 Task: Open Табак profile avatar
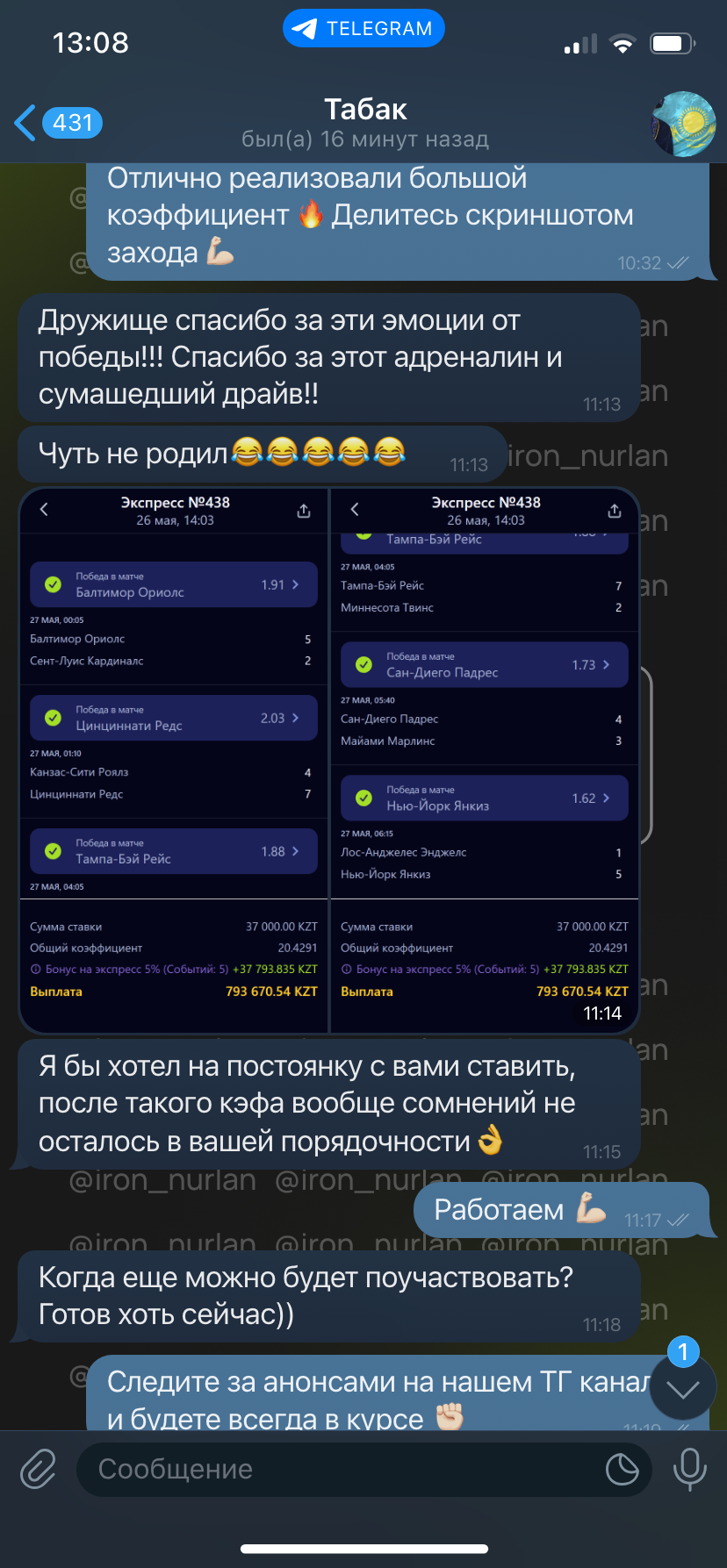click(x=684, y=124)
